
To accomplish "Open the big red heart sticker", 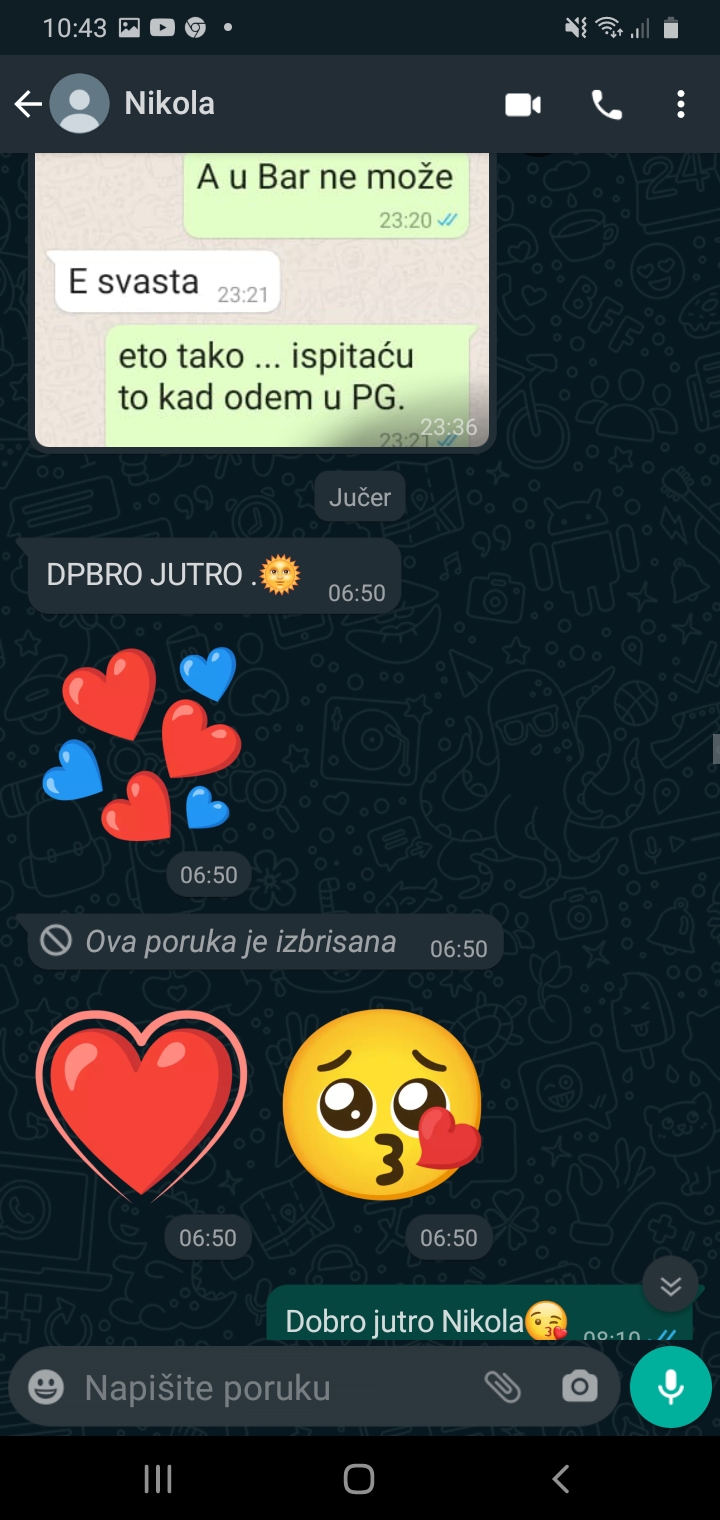I will point(141,1103).
